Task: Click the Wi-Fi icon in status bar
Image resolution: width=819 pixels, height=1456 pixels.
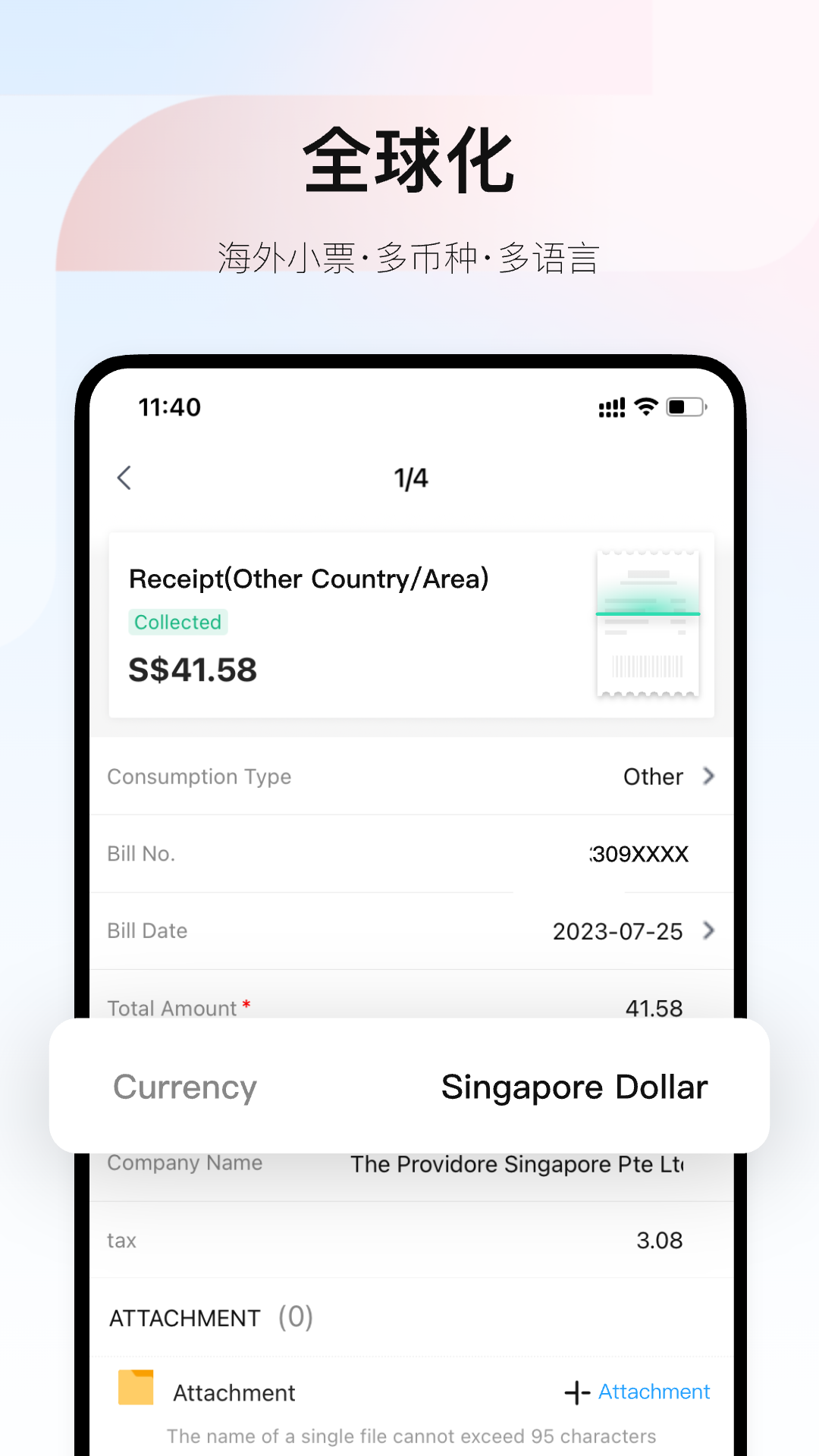Action: pyautogui.click(x=644, y=406)
